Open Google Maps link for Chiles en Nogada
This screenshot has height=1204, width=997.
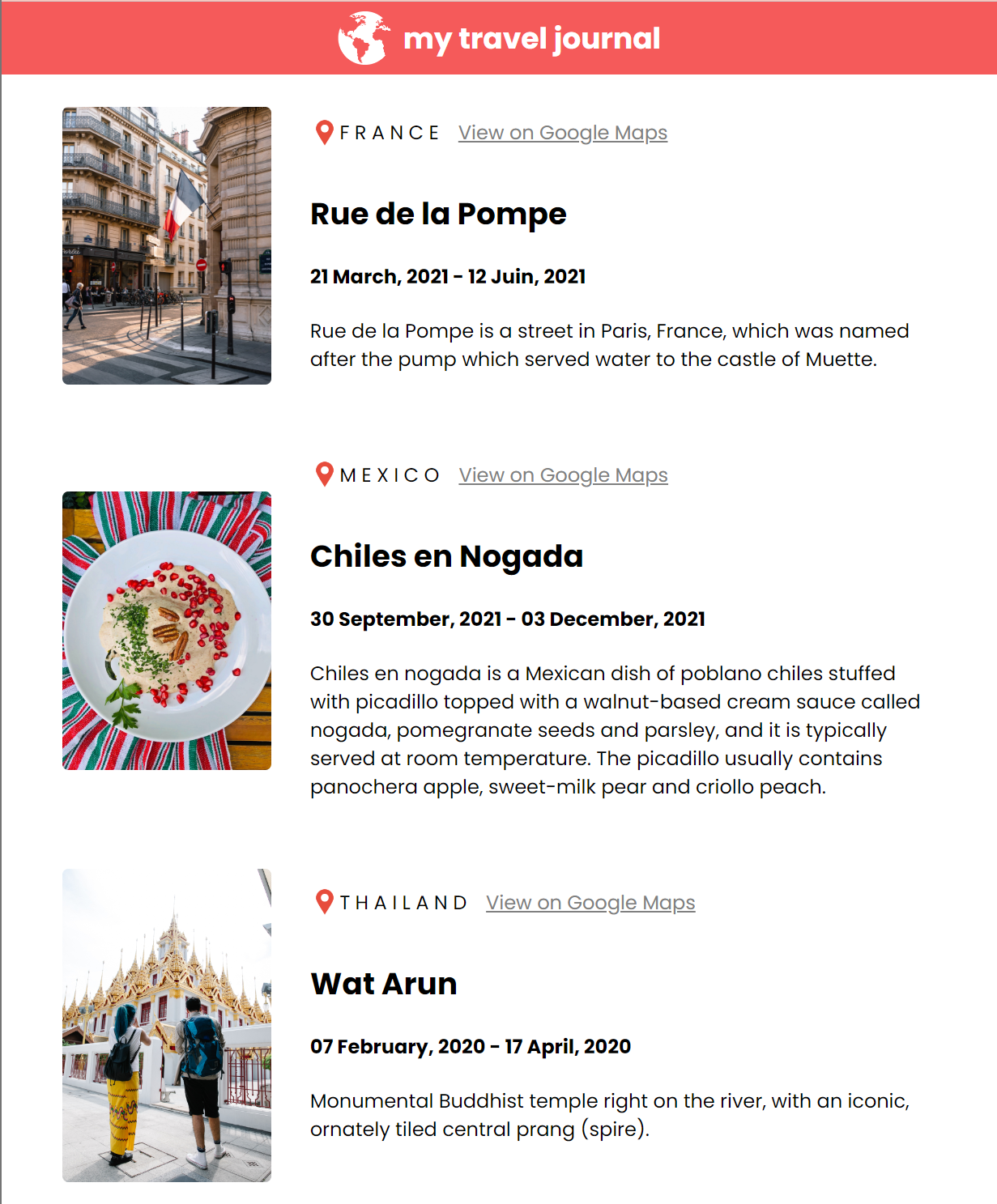coord(562,475)
